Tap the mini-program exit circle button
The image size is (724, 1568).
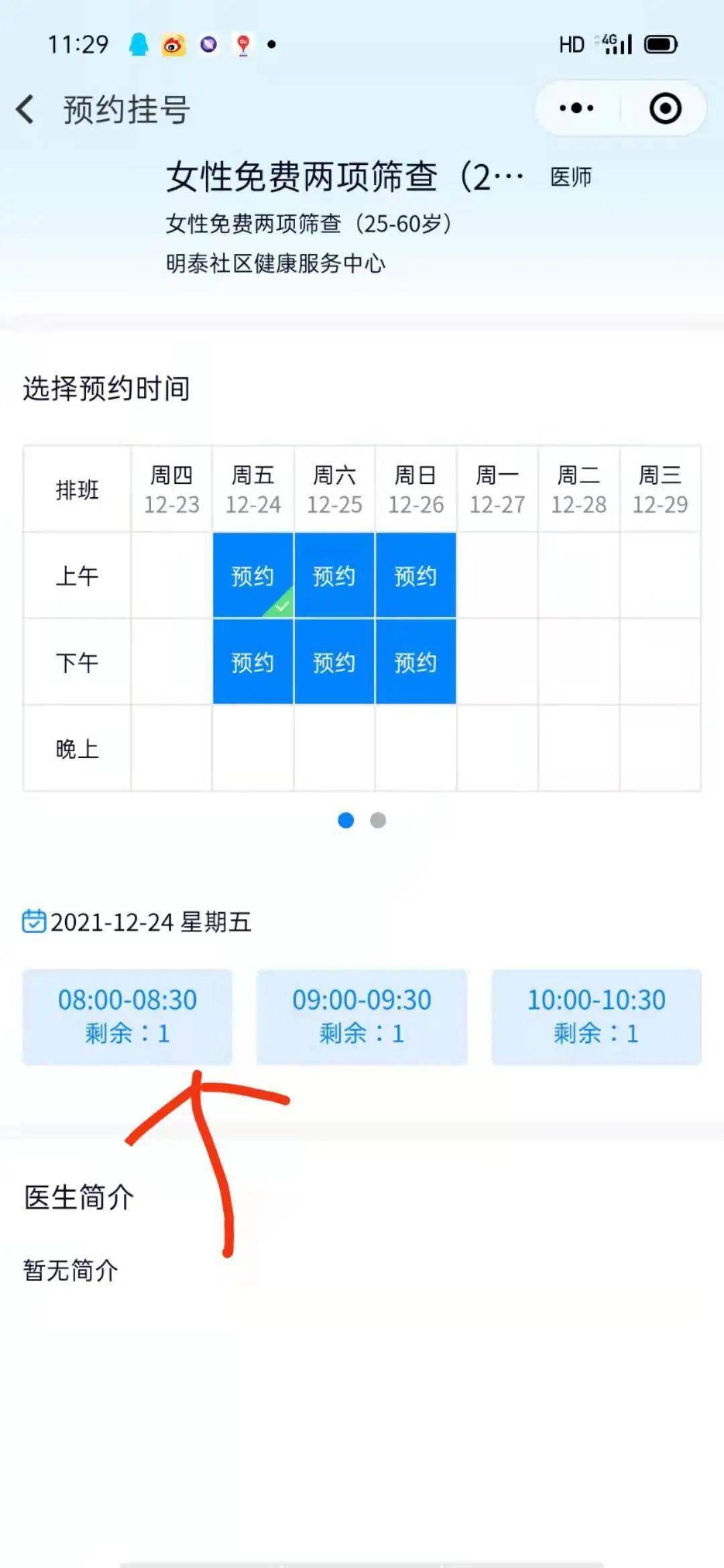tap(664, 108)
